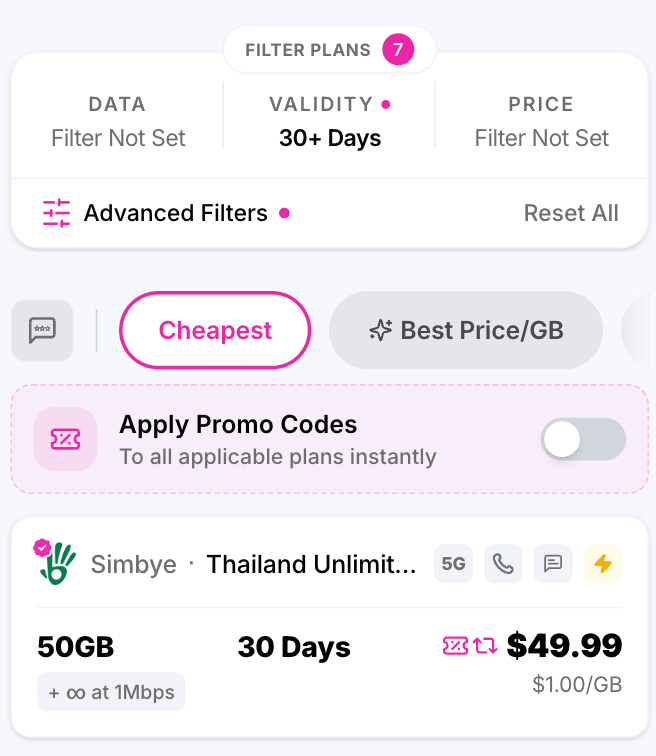Open the Price filter
Screen dimensions: 656x756
point(541,122)
